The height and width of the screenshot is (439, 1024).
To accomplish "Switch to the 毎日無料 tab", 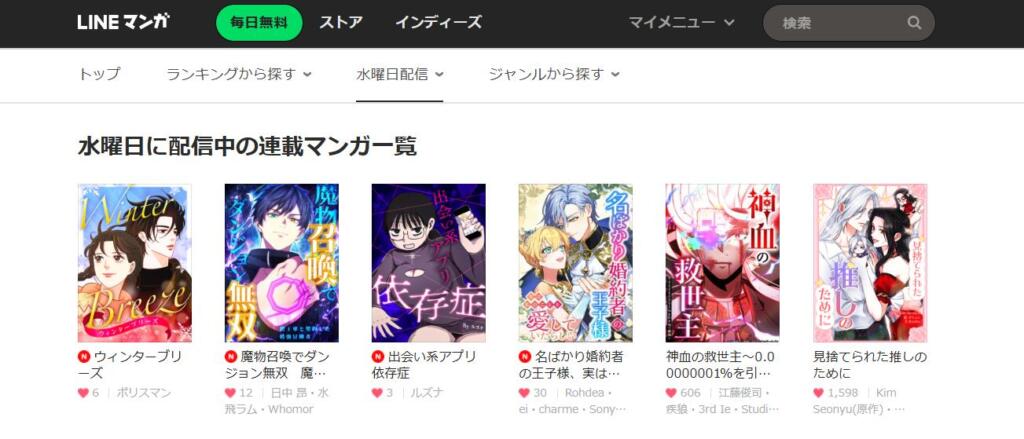I will point(259,23).
